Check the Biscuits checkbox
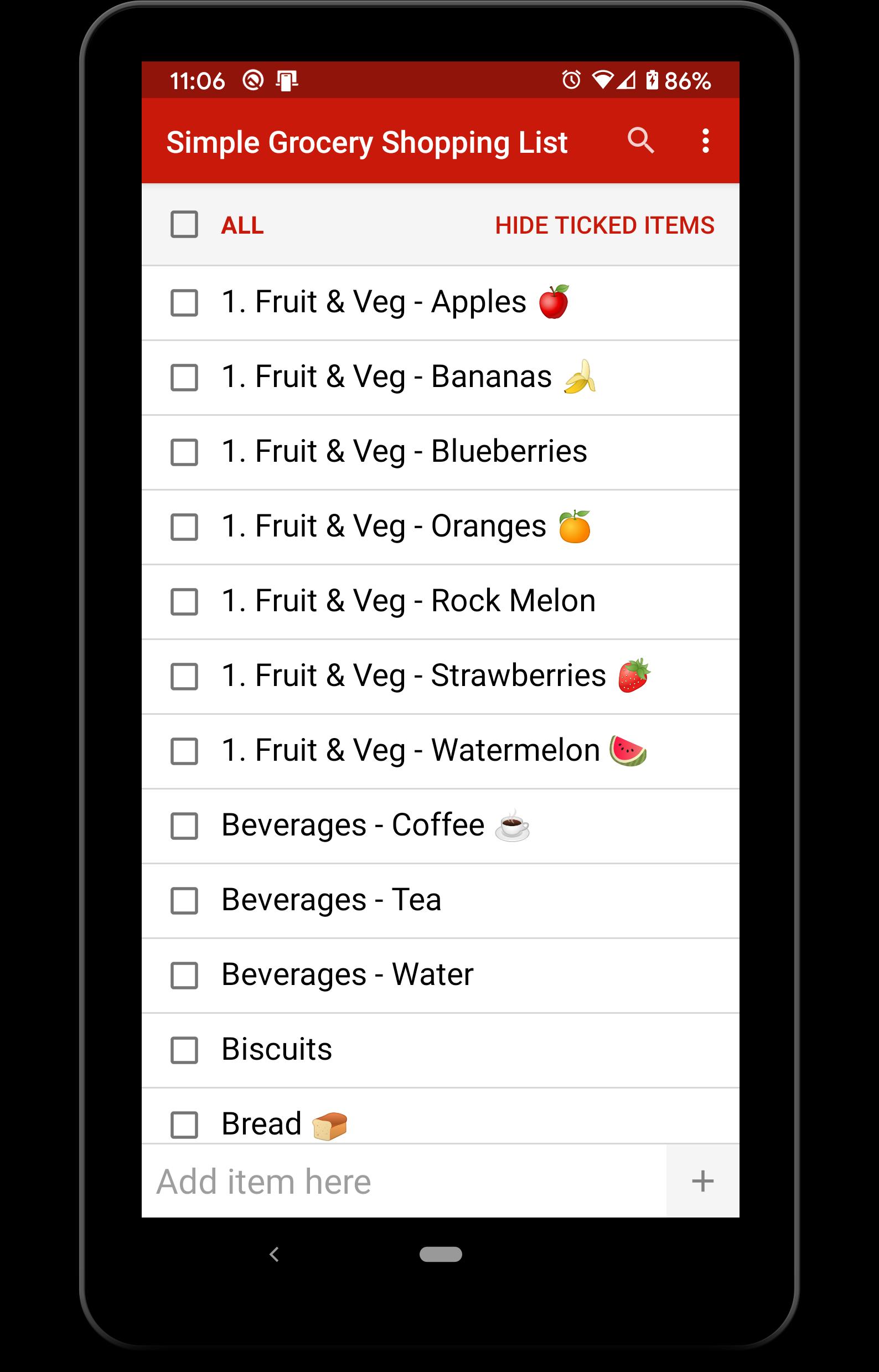This screenshot has width=879, height=1372. click(184, 1050)
